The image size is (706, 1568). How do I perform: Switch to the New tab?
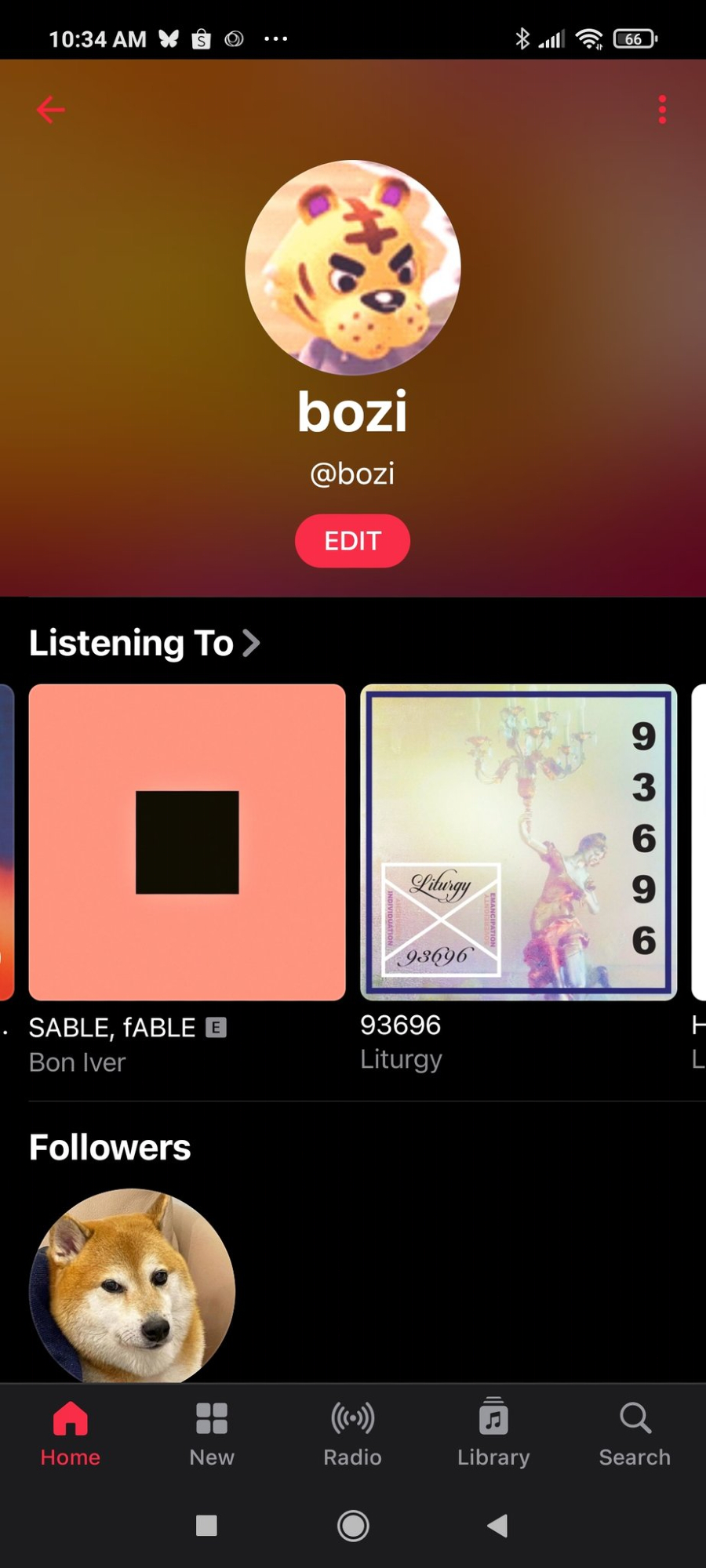pos(212,1433)
